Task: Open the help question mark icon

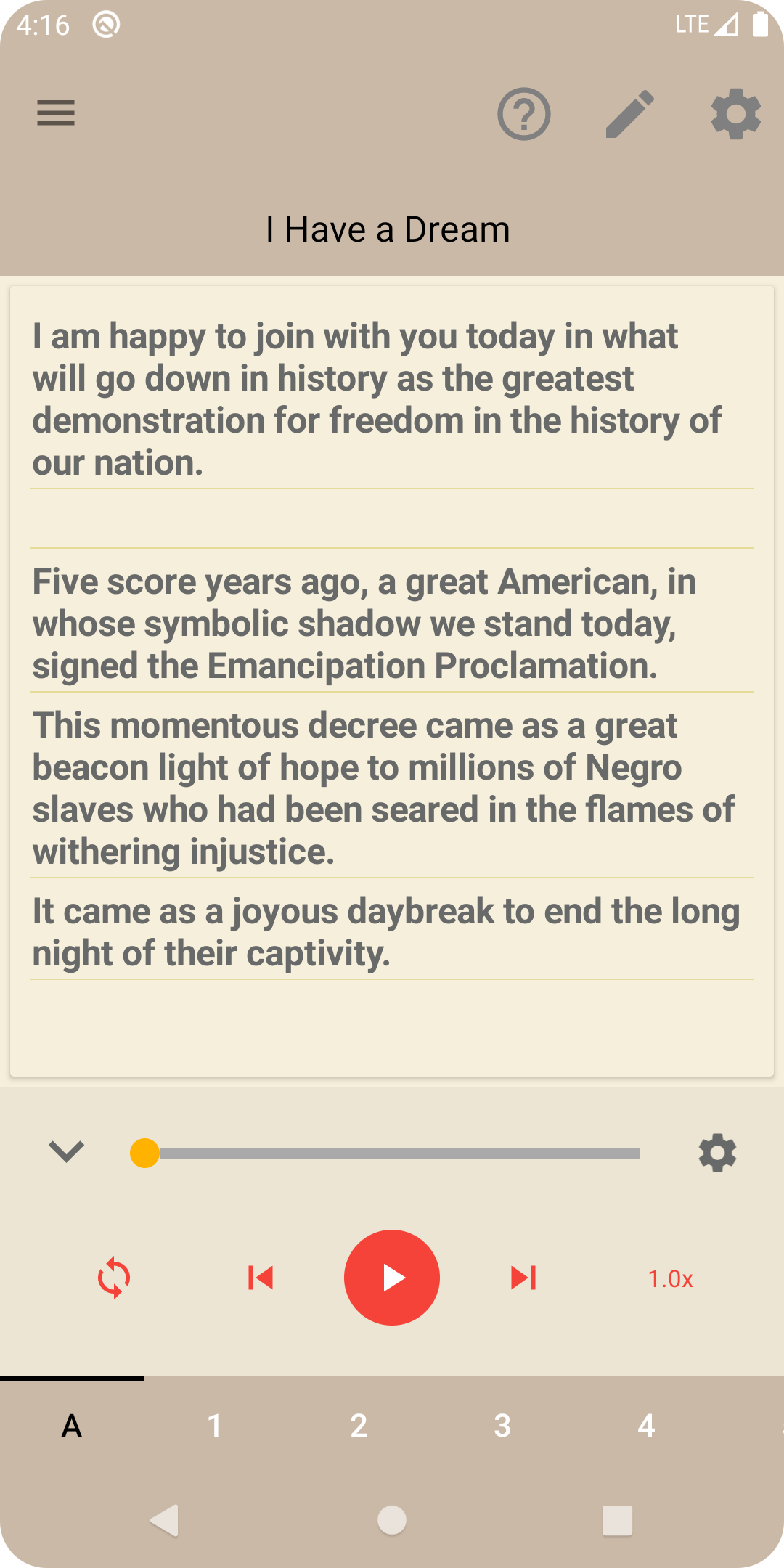Action: (x=523, y=114)
